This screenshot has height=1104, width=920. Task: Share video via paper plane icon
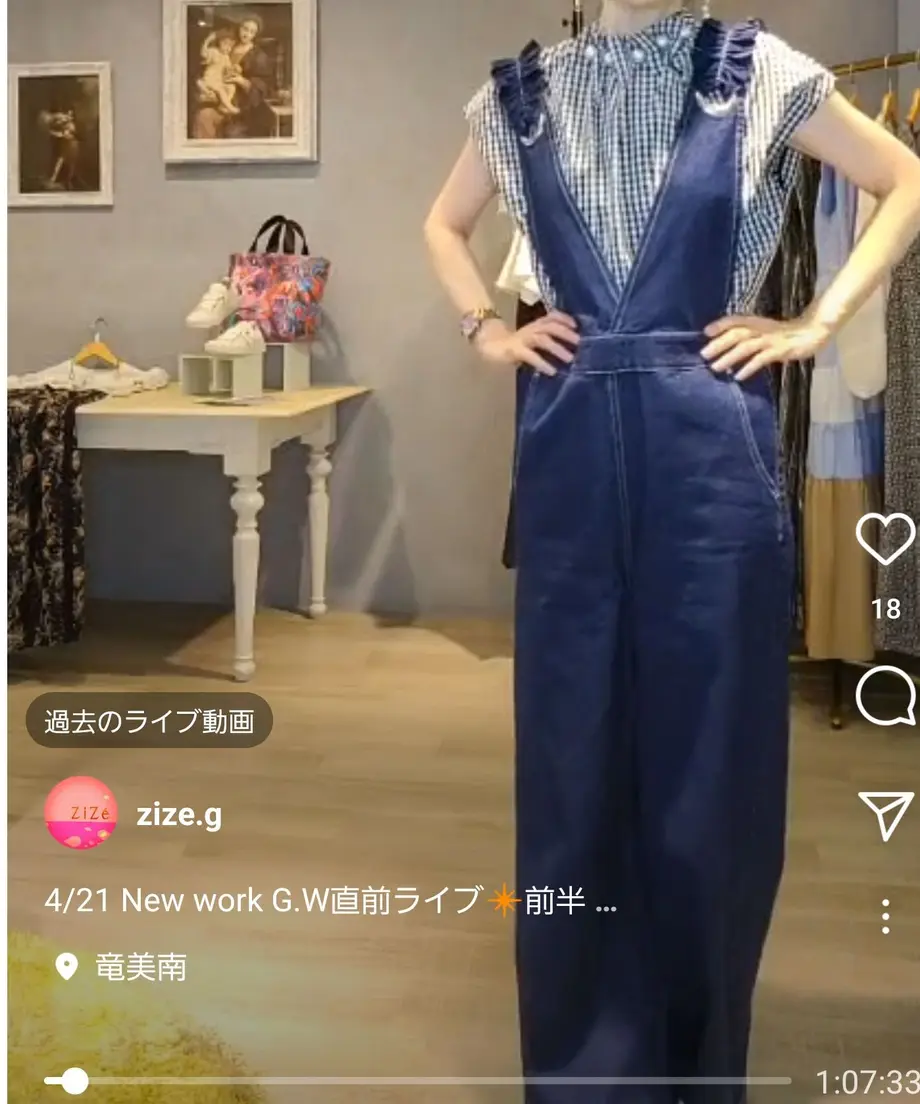click(885, 814)
